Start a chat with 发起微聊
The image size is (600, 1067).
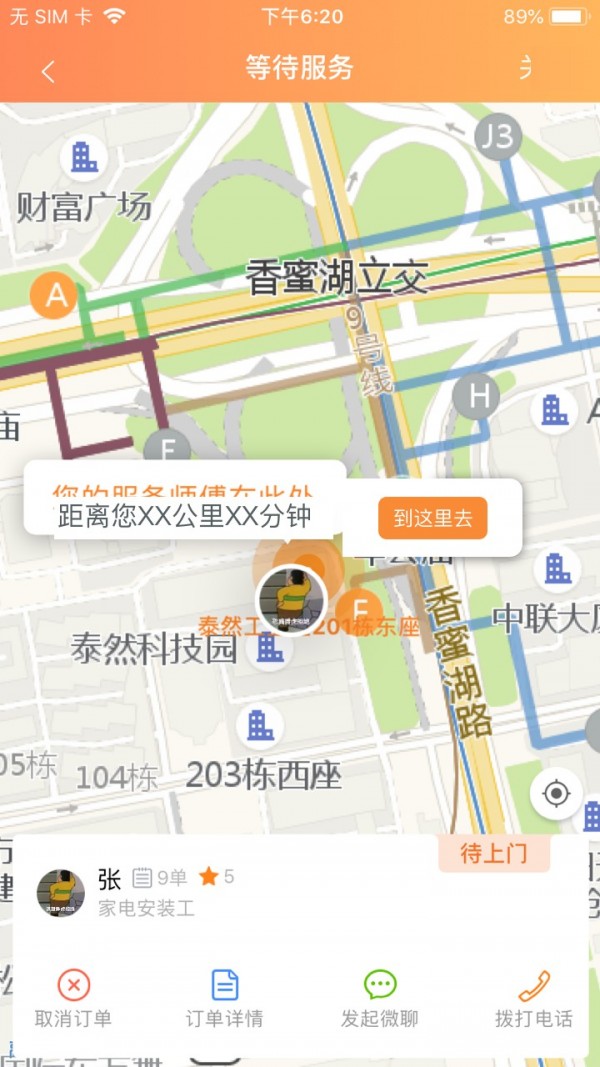pos(380,998)
